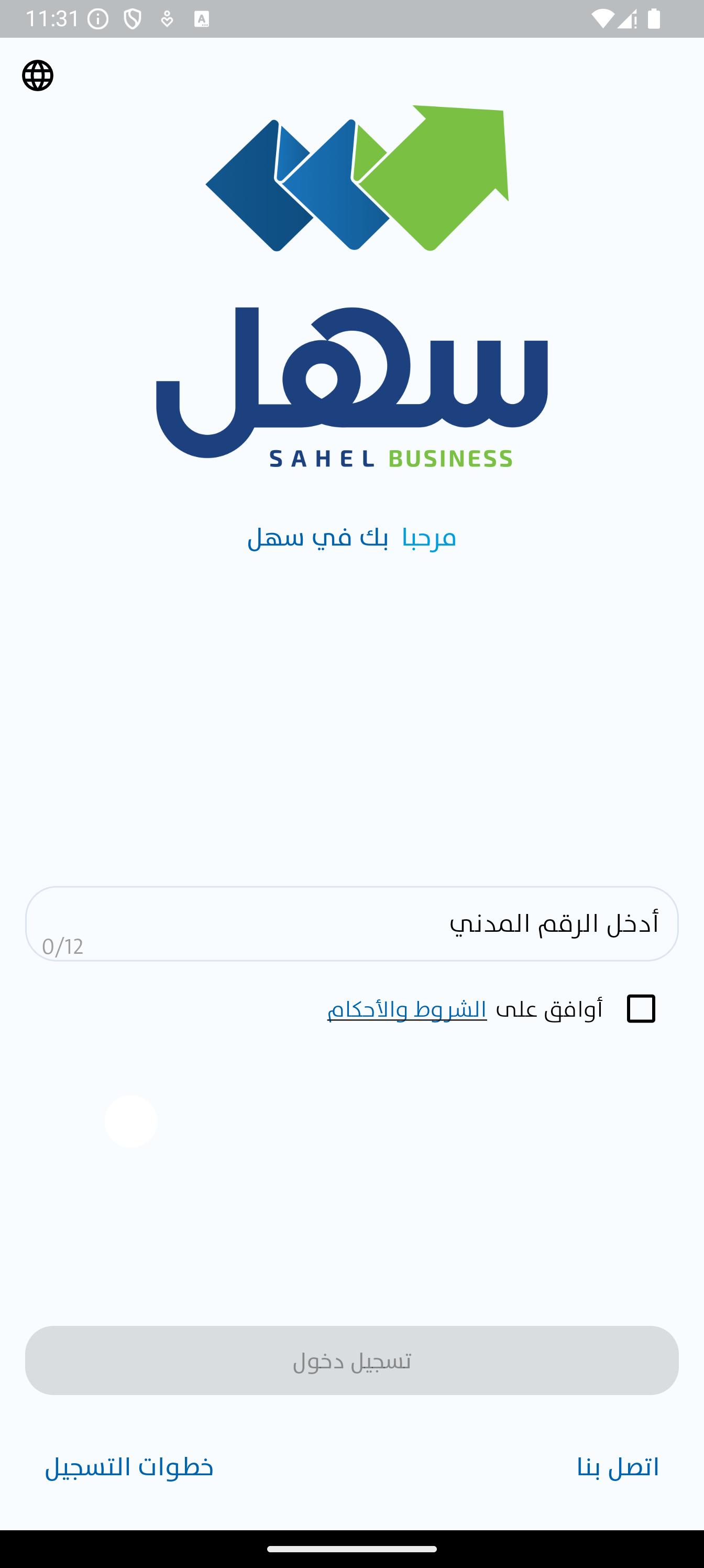Tap the تسجيل دخول button
The height and width of the screenshot is (1568, 704).
351,1360
